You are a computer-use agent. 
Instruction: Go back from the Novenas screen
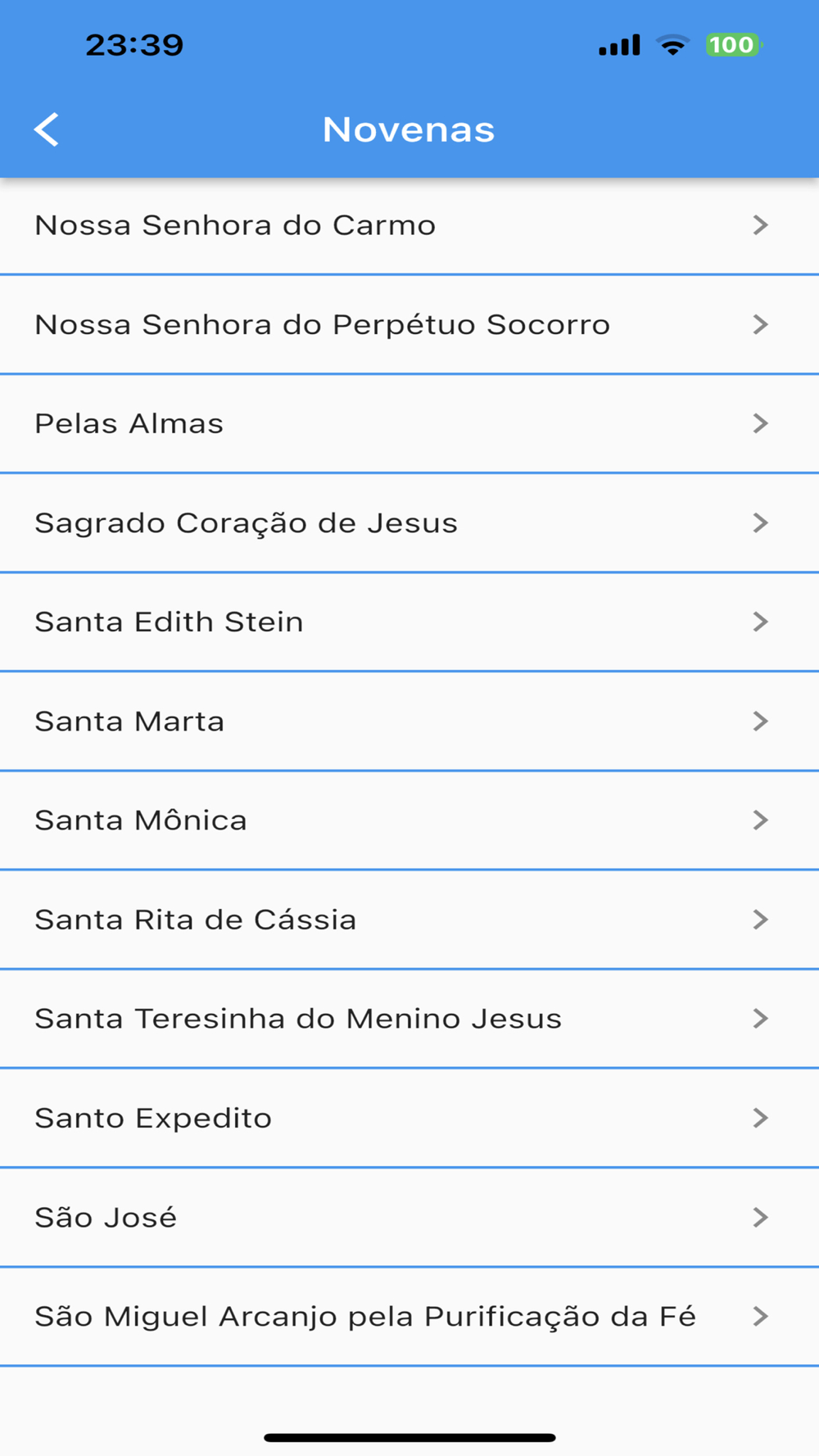pos(47,129)
